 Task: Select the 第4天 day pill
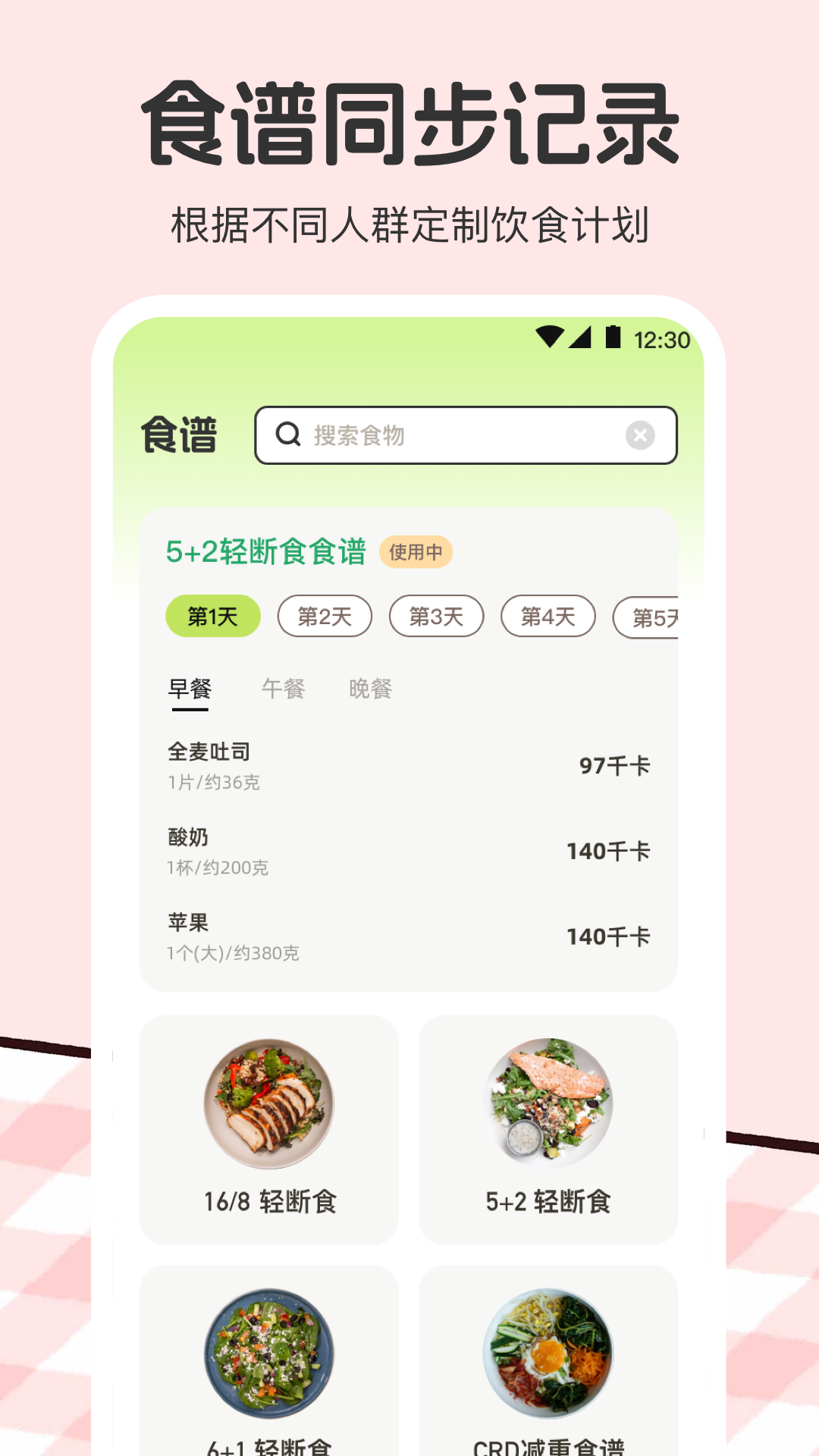tap(548, 616)
